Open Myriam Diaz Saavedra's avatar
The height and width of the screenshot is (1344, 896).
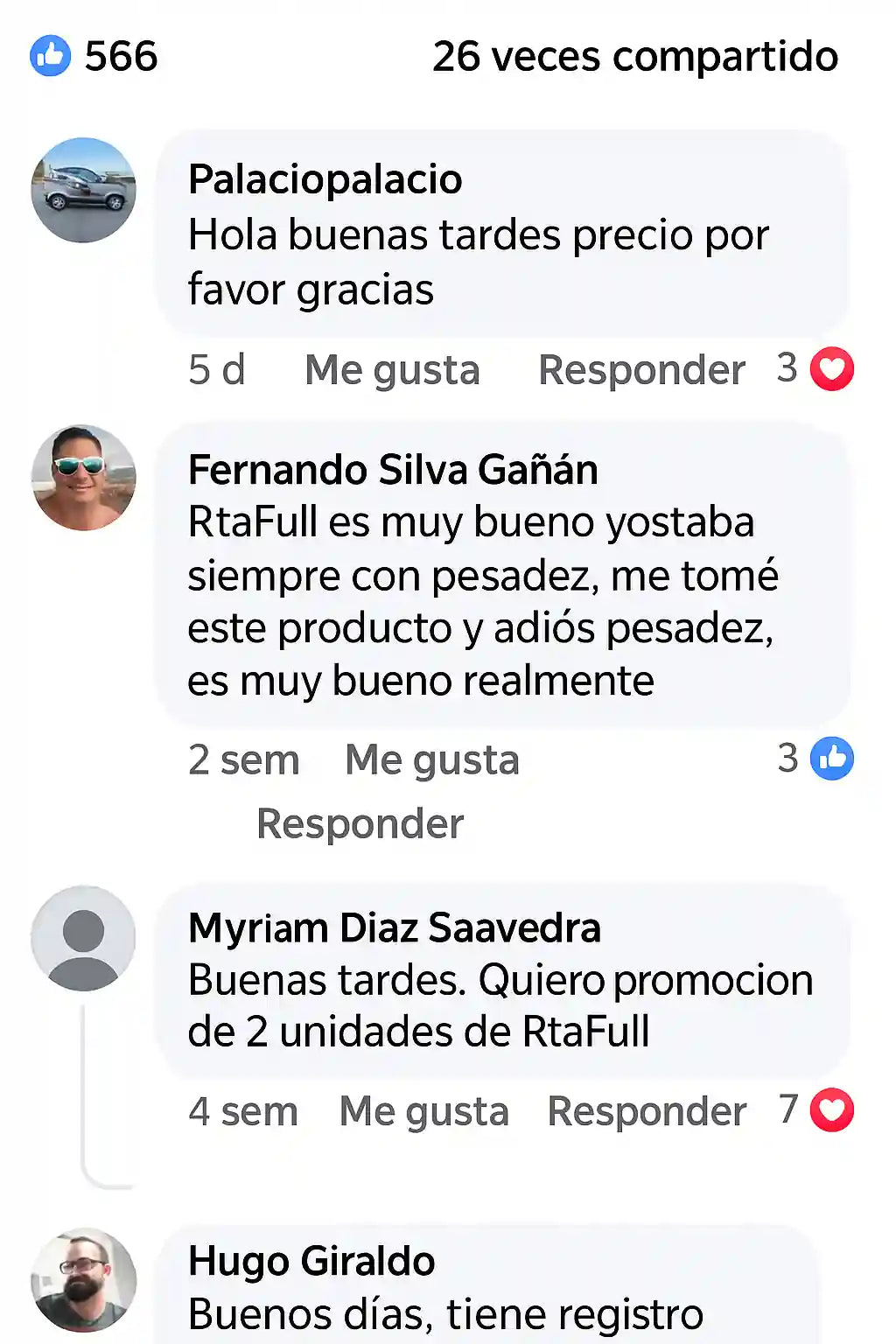84,938
